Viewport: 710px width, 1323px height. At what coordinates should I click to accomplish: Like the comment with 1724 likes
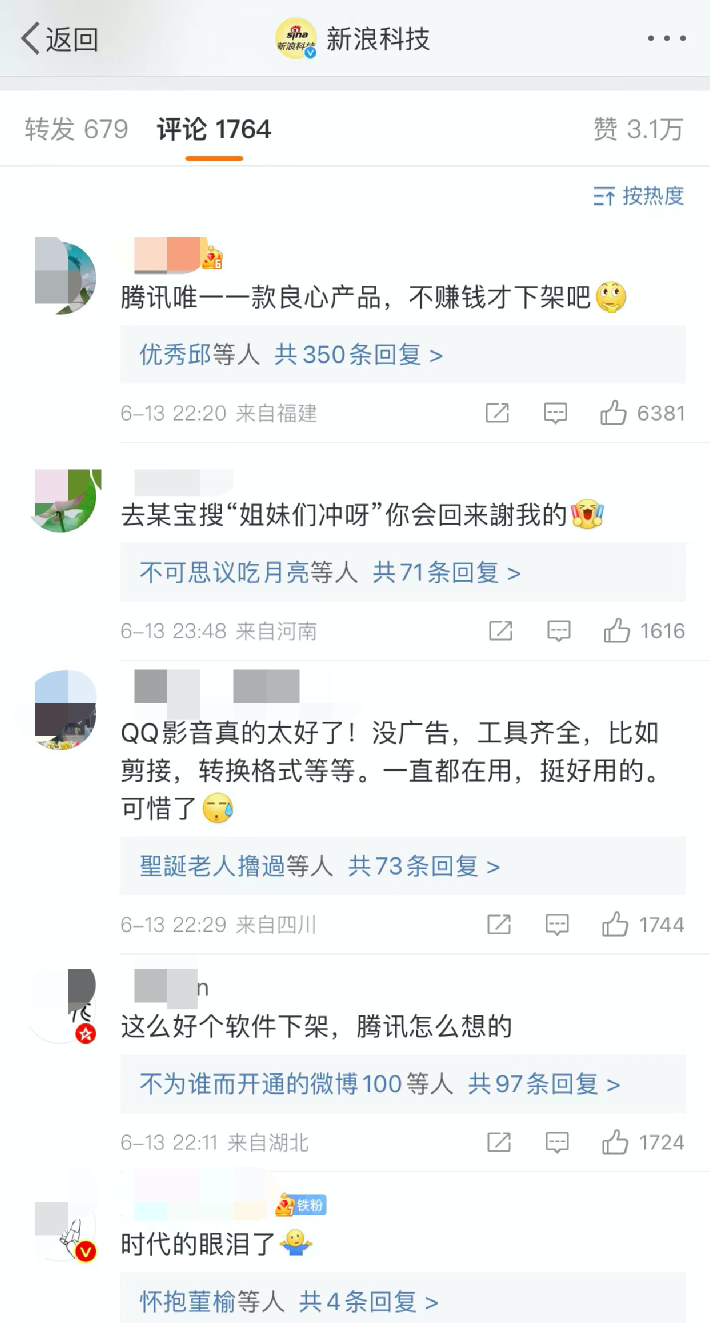[615, 1142]
